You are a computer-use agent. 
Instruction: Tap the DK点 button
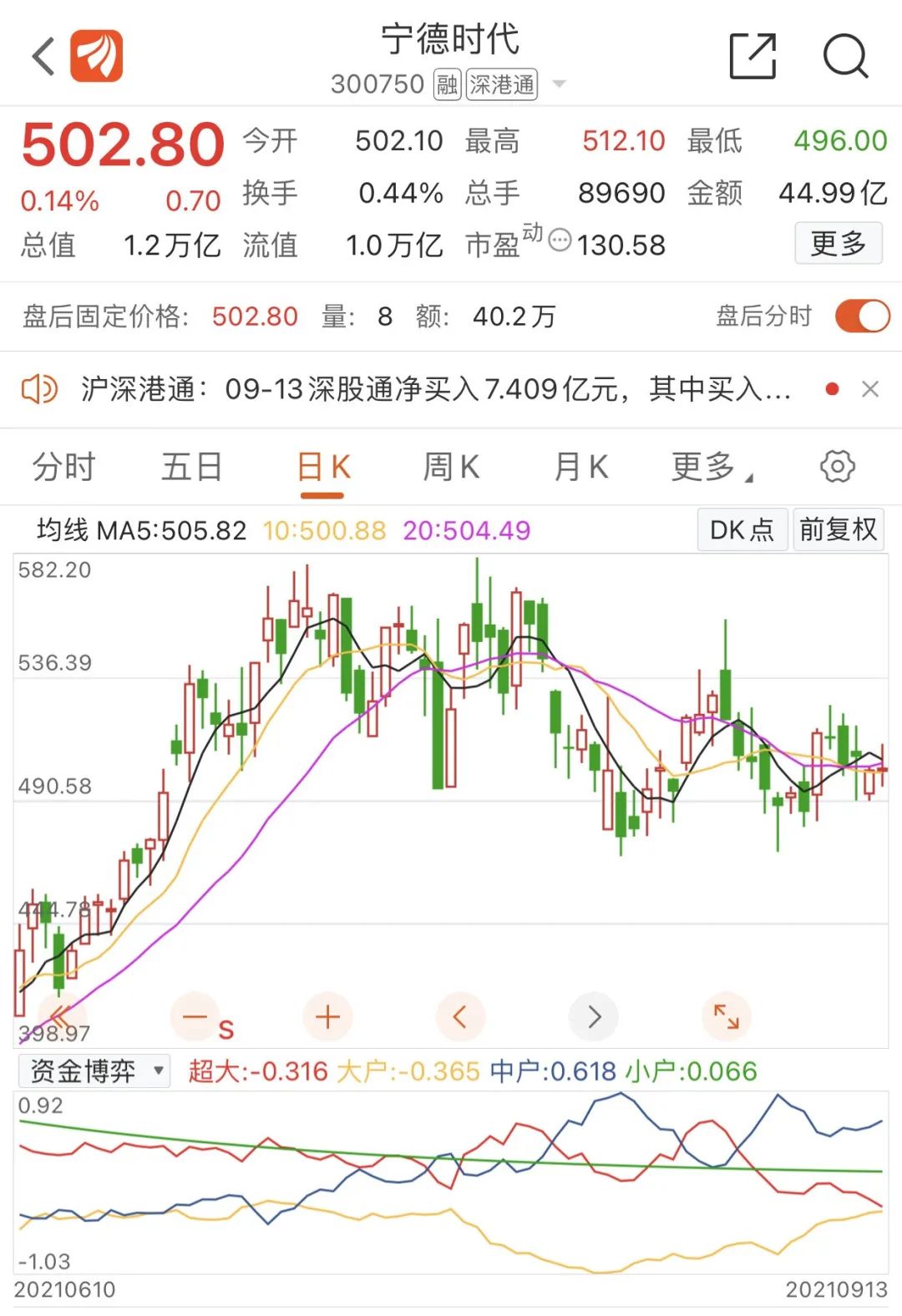(x=742, y=530)
